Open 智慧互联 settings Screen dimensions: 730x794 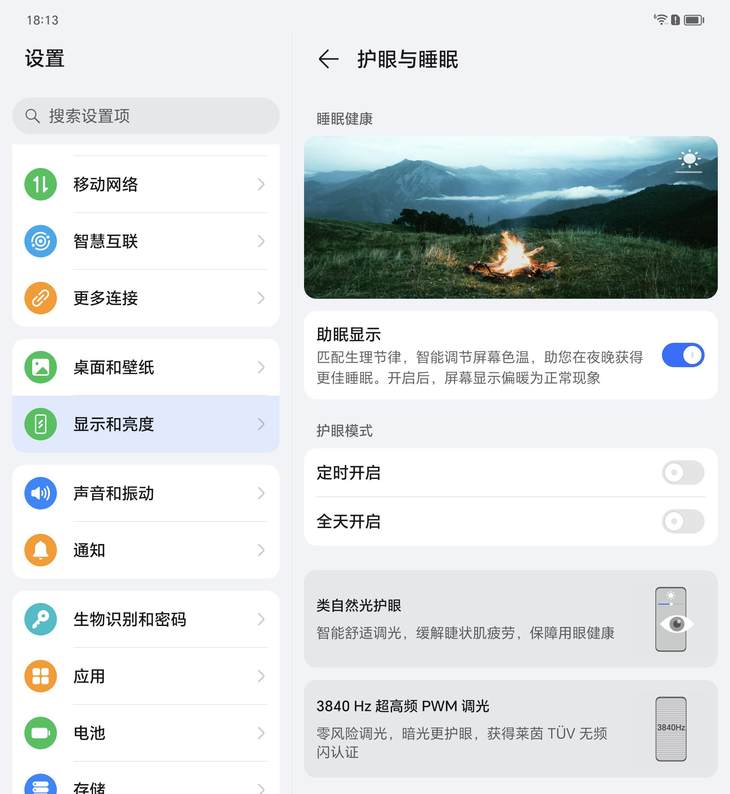coord(146,241)
